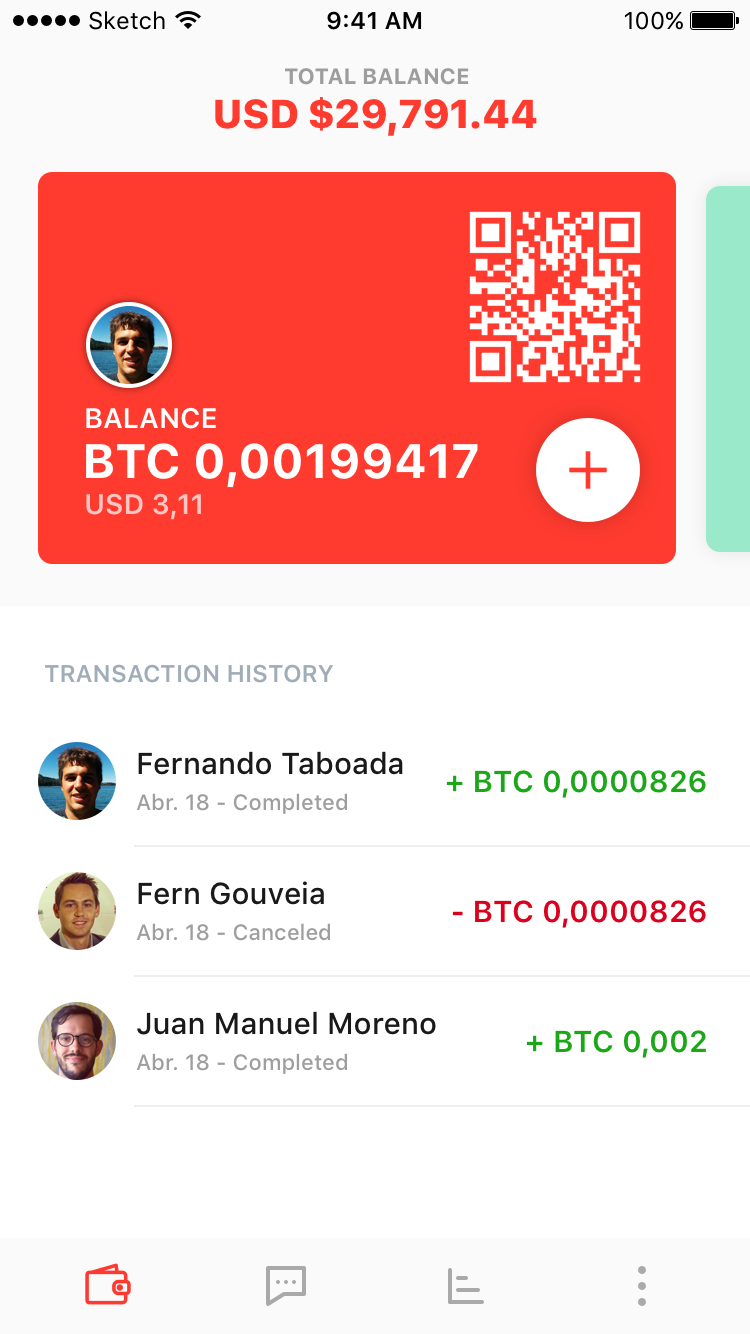Open the more options dots tab
Screen dimensions: 750x1334
pos(642,1286)
